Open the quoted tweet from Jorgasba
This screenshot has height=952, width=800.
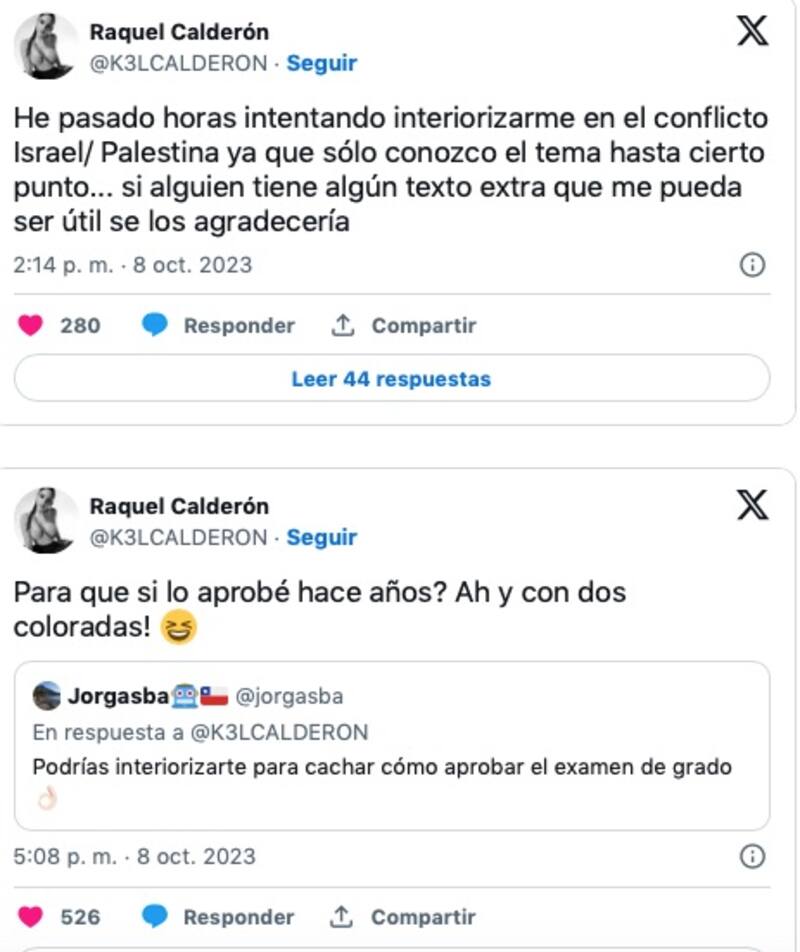click(391, 744)
